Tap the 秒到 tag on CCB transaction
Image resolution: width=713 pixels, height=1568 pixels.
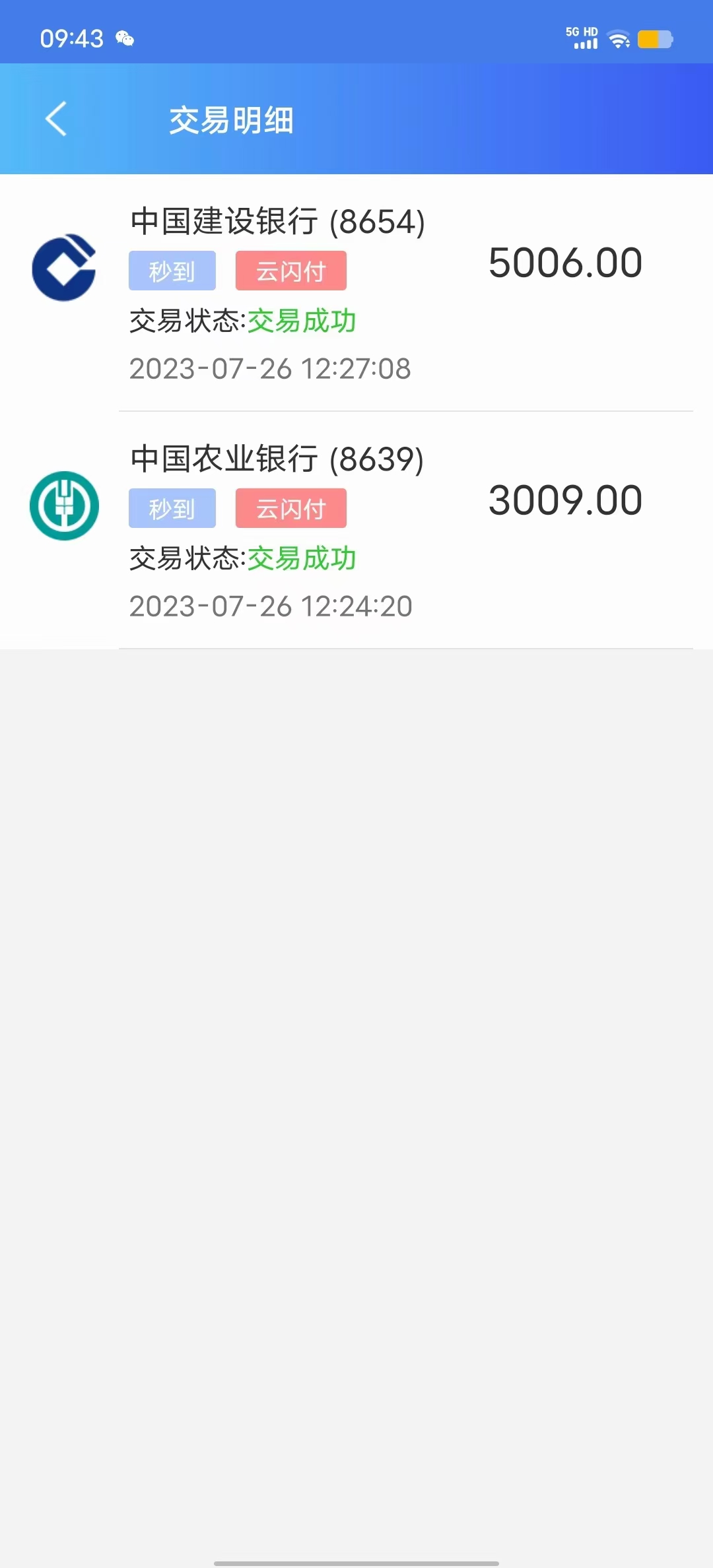pyautogui.click(x=172, y=270)
